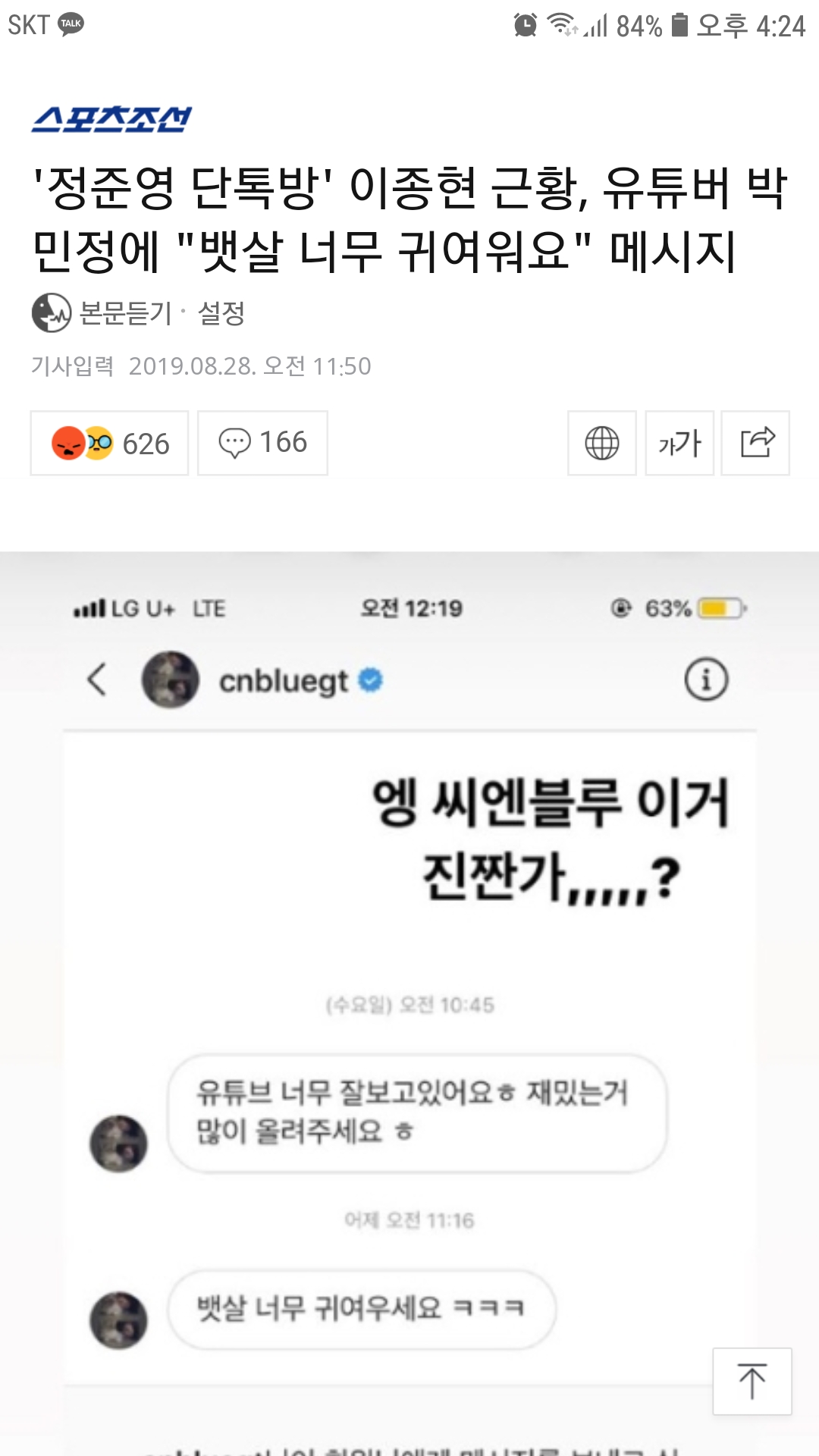Jump back to top of page
This screenshot has height=1456, width=819.
tap(752, 1381)
